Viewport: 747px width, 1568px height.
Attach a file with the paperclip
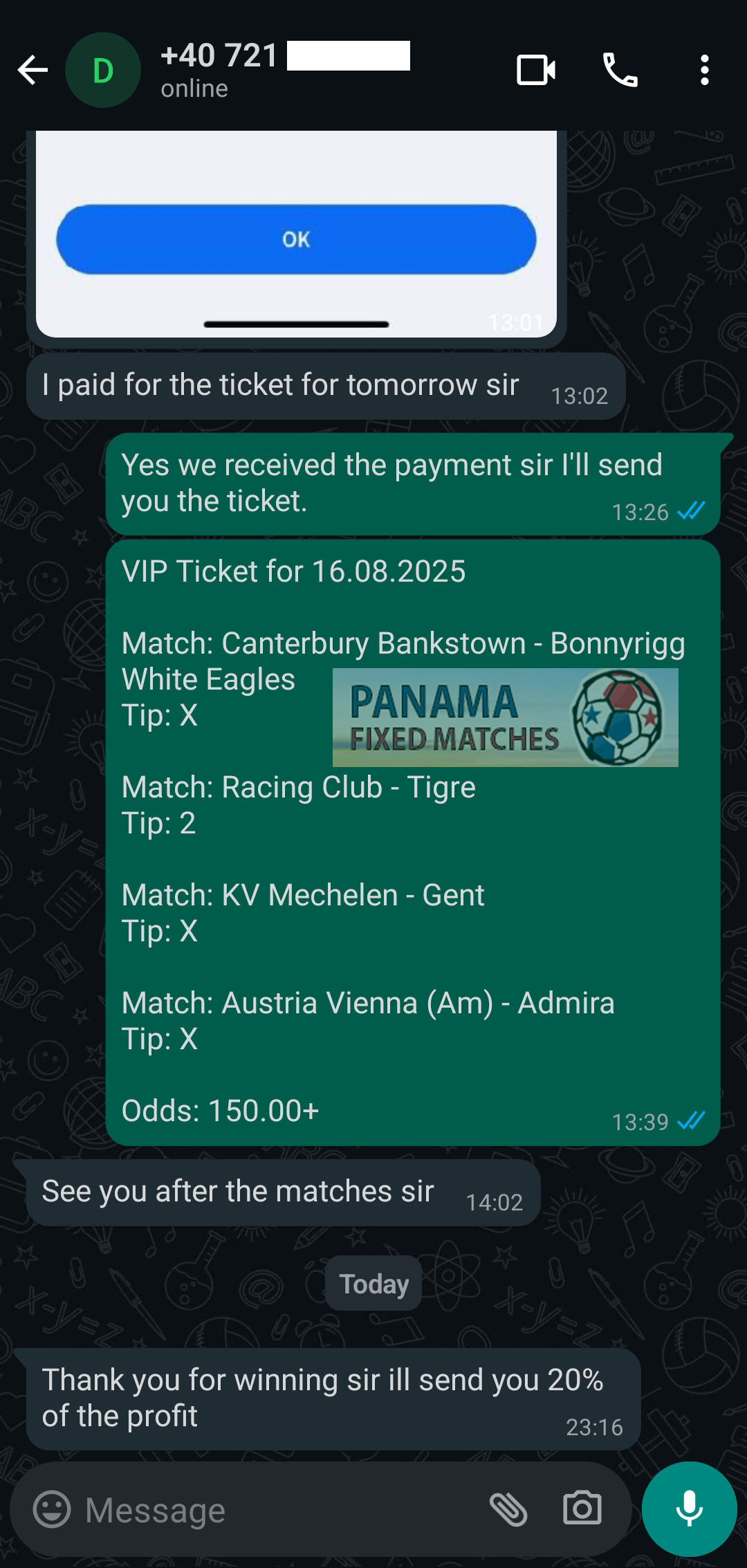[508, 1509]
